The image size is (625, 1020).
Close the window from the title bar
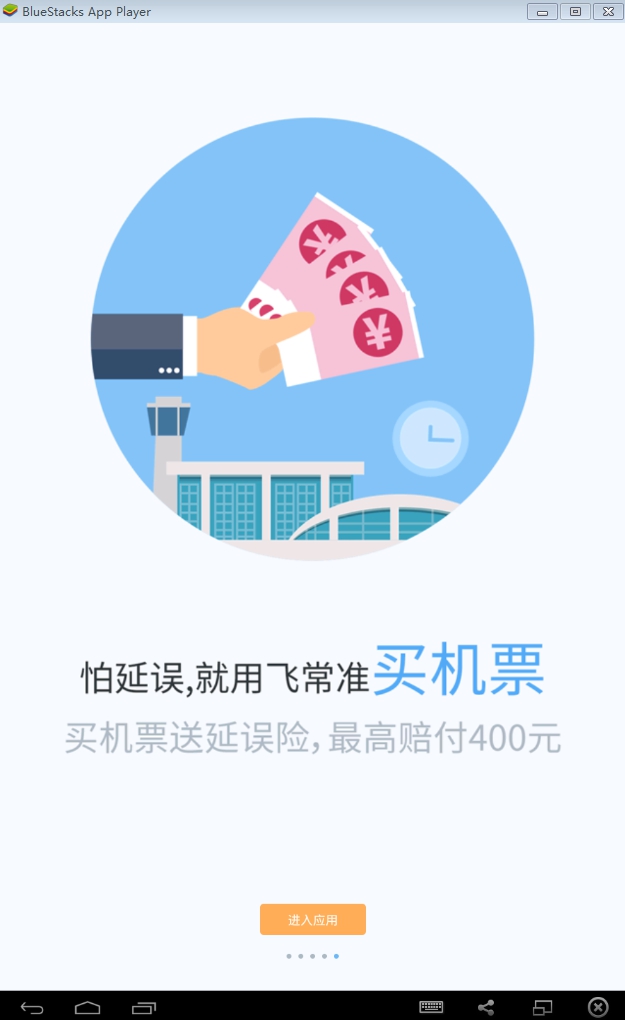(x=607, y=12)
